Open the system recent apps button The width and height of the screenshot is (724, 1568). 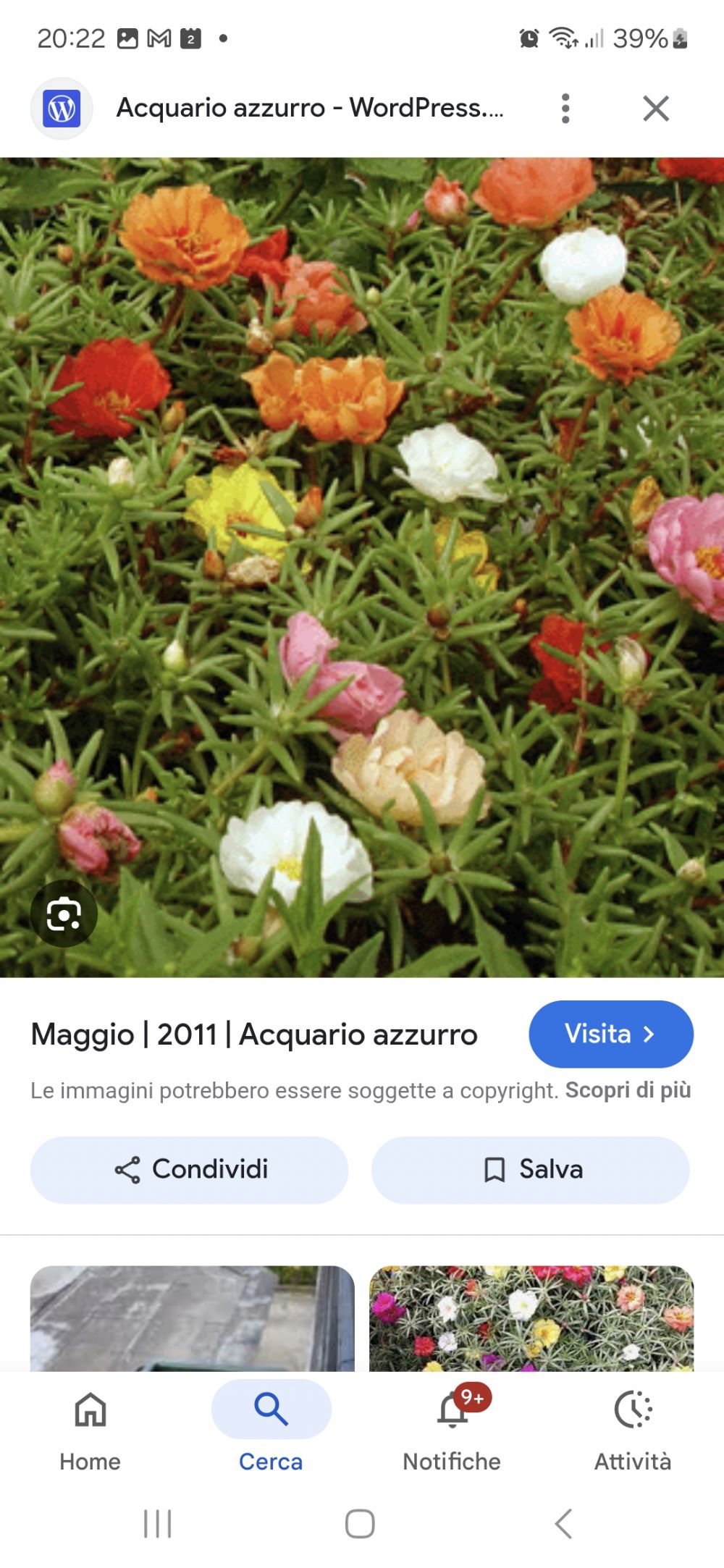click(157, 1523)
